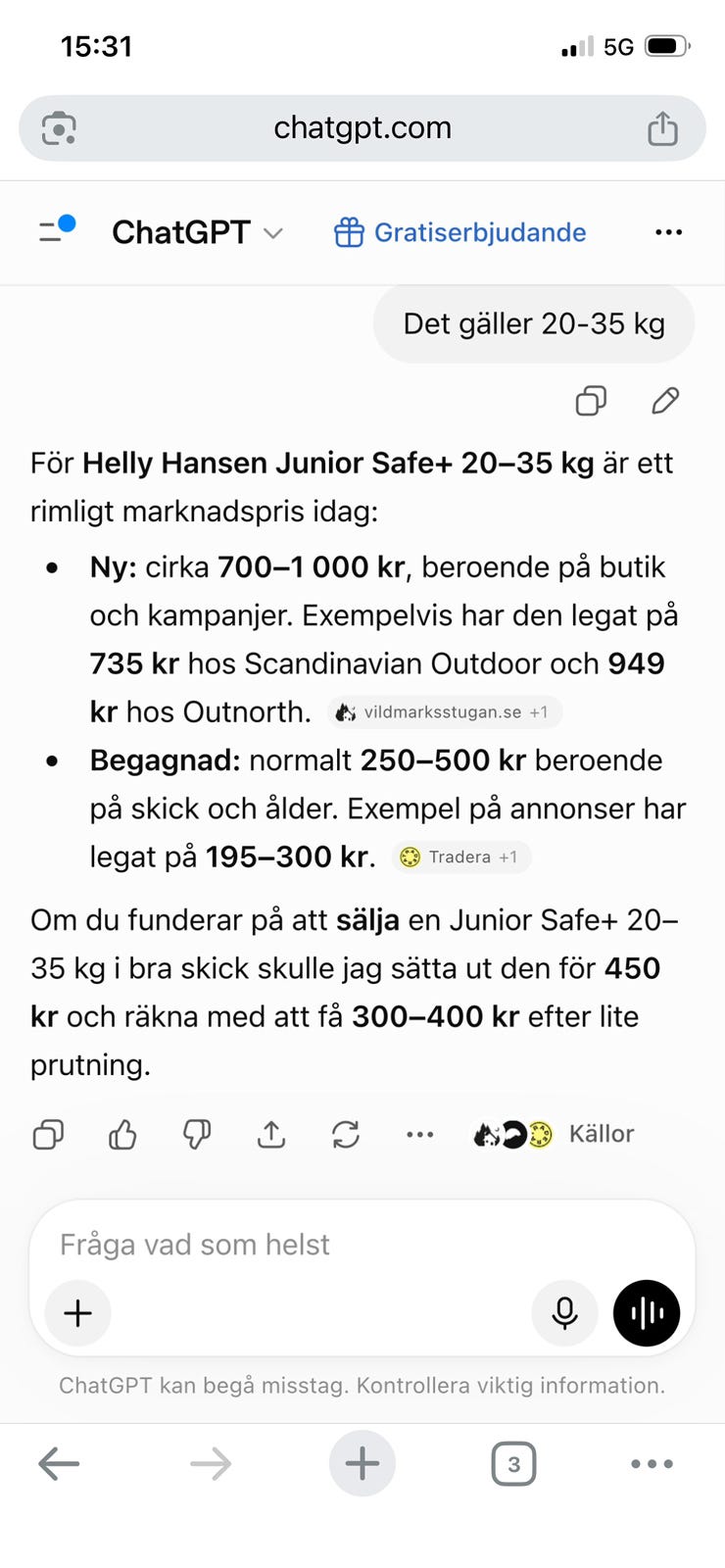The width and height of the screenshot is (725, 1568).
Task: Start dictation with the microphone
Action: (564, 1312)
